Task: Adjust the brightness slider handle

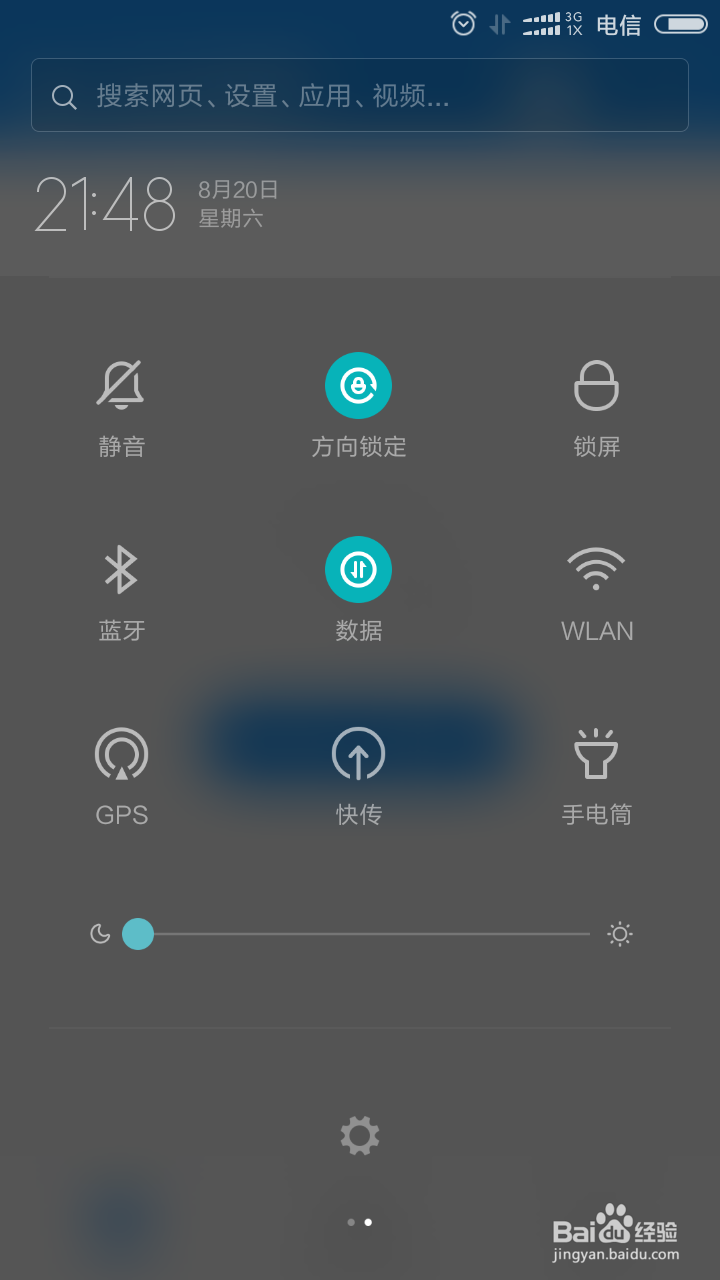Action: pos(138,934)
